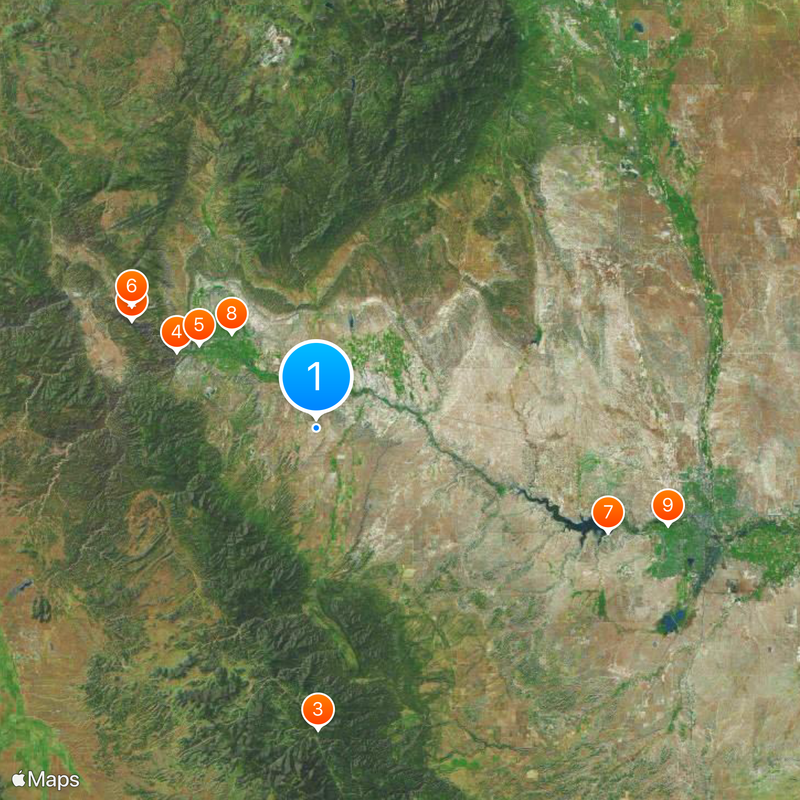This screenshot has height=800, width=800.
Task: Select the orange pin numbered 8
Action: click(232, 315)
